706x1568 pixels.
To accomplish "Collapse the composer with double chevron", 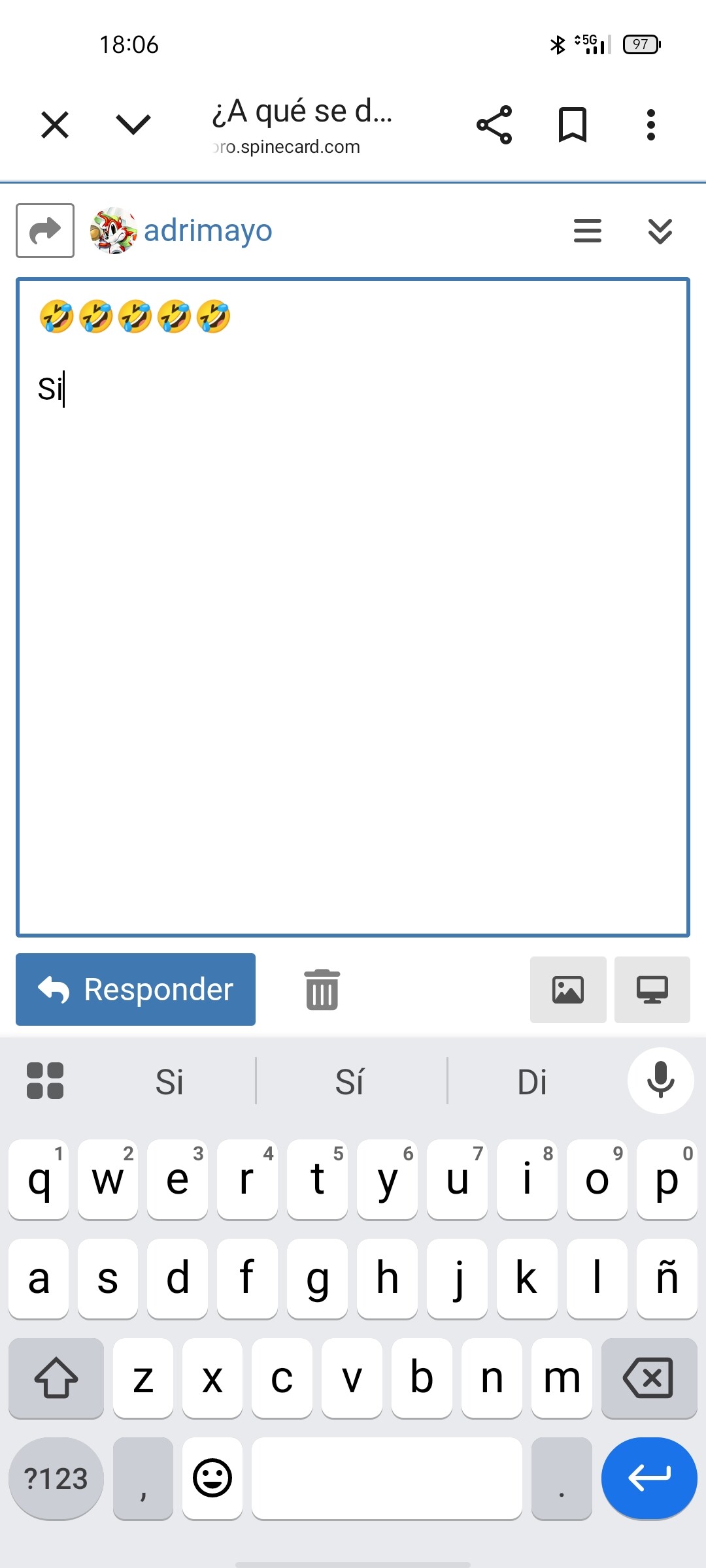I will (660, 231).
